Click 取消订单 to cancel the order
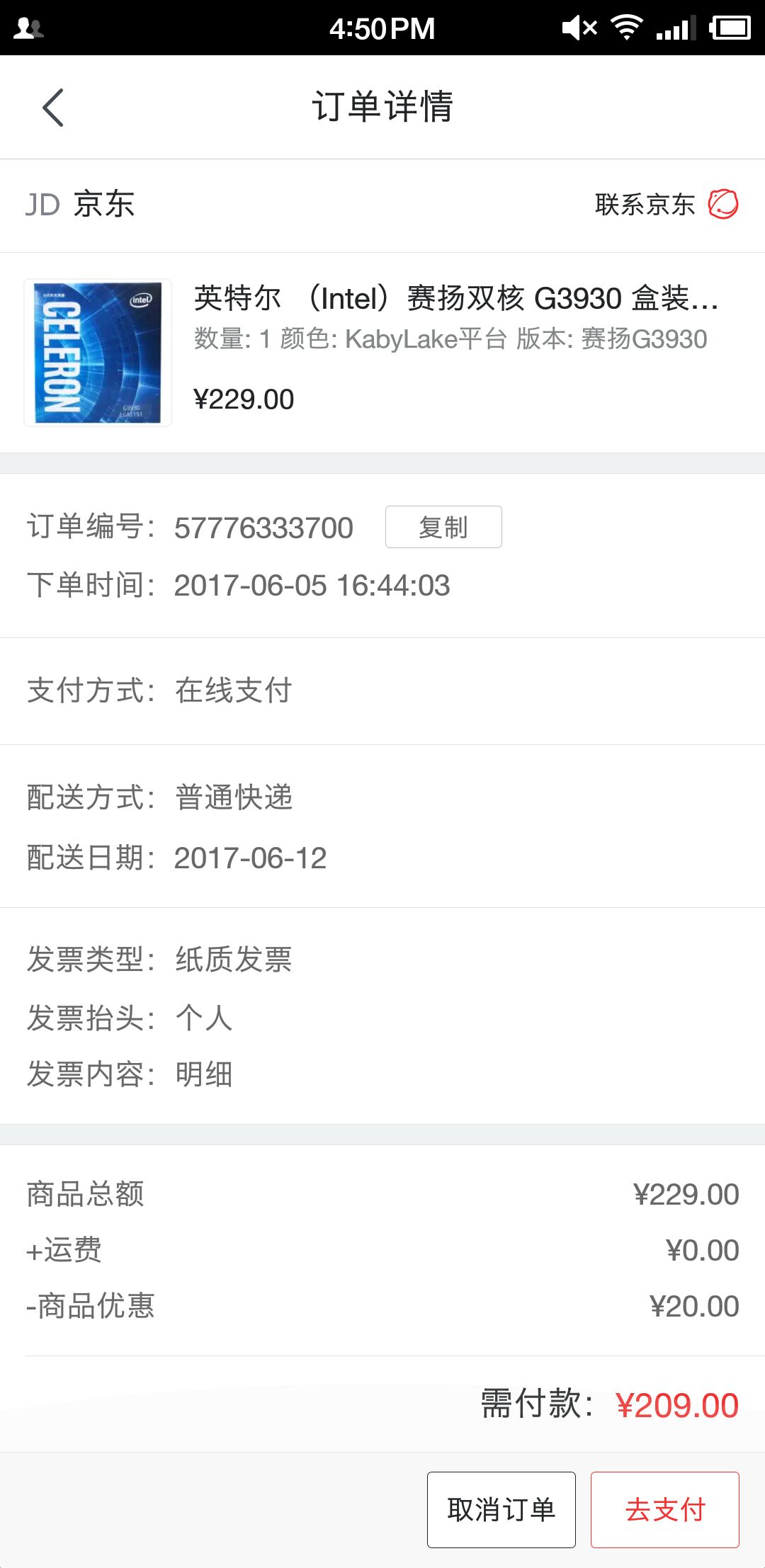This screenshot has height=1568, width=765. click(500, 1509)
